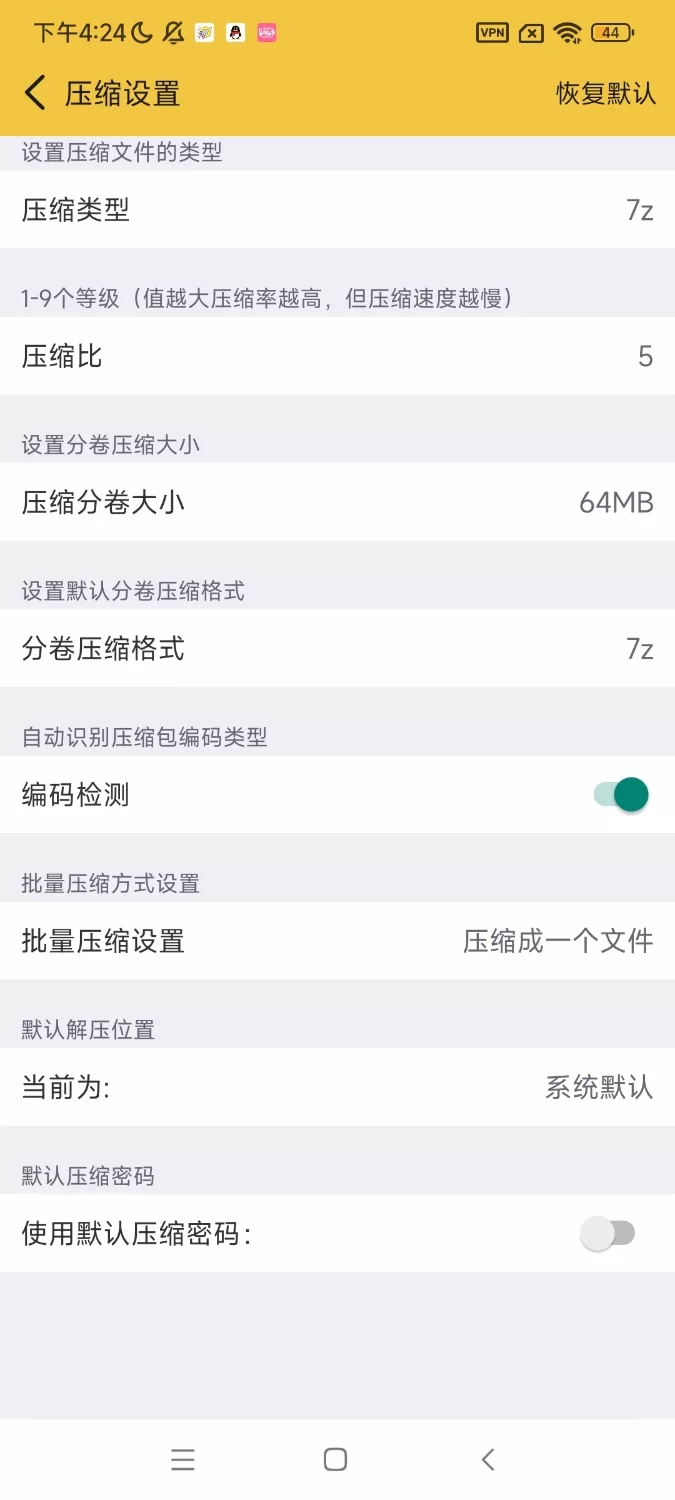Enable 使用默认压缩密码 switch
The height and width of the screenshot is (1500, 675).
pos(608,1233)
